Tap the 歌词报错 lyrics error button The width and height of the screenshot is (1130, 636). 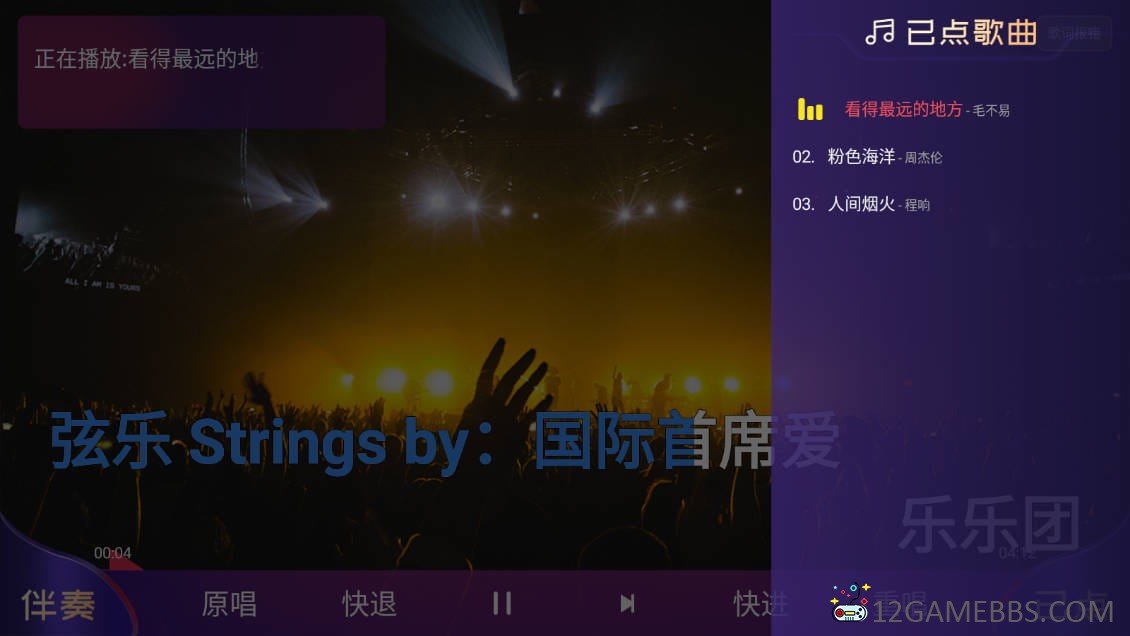click(1074, 33)
